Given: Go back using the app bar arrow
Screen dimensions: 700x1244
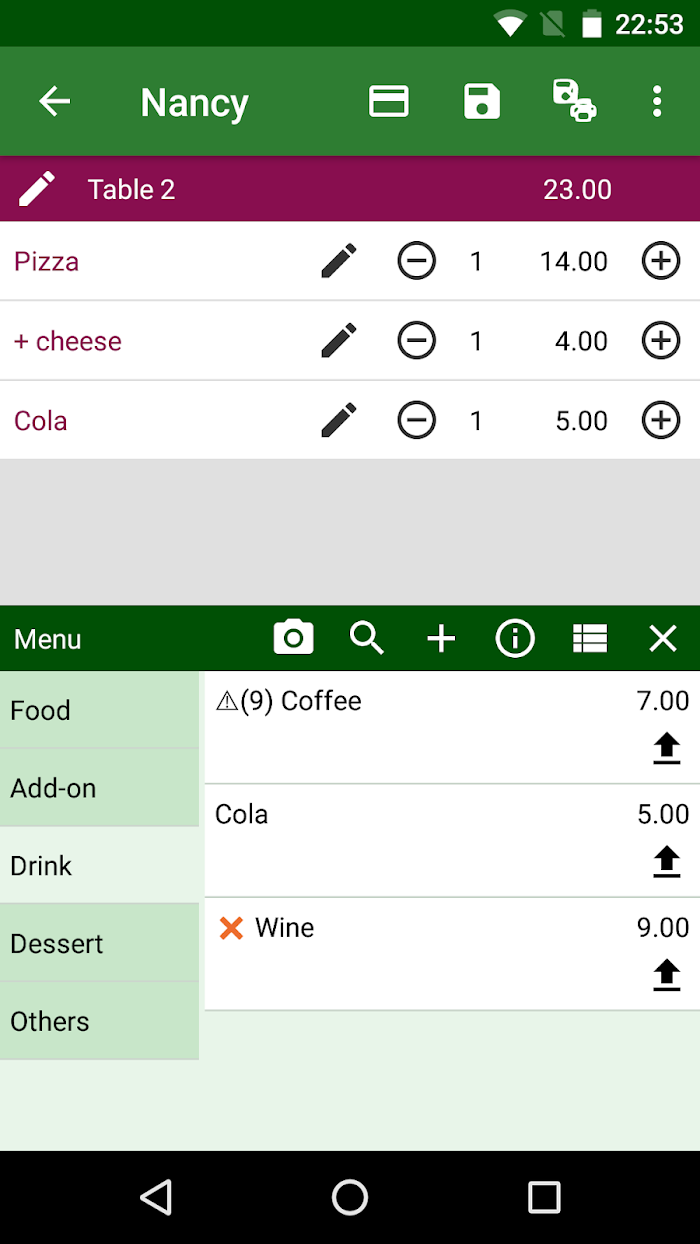Looking at the screenshot, I should pos(54,101).
